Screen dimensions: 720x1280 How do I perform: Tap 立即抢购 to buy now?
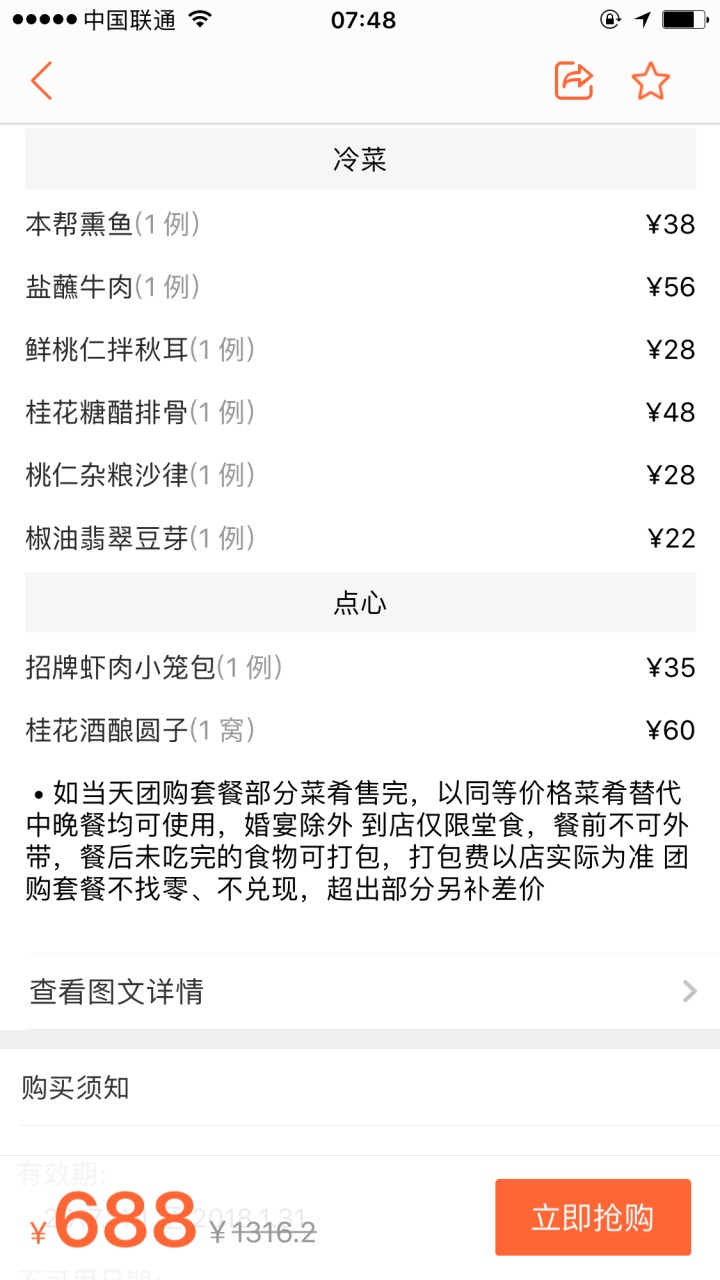592,1217
